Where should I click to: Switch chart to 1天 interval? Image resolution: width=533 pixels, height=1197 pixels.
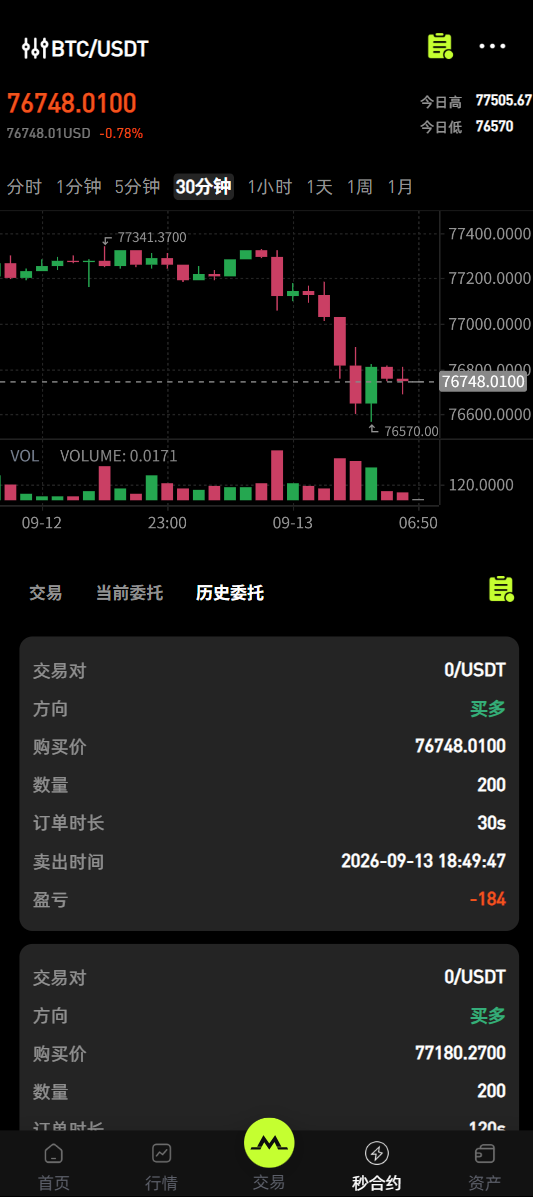click(320, 187)
